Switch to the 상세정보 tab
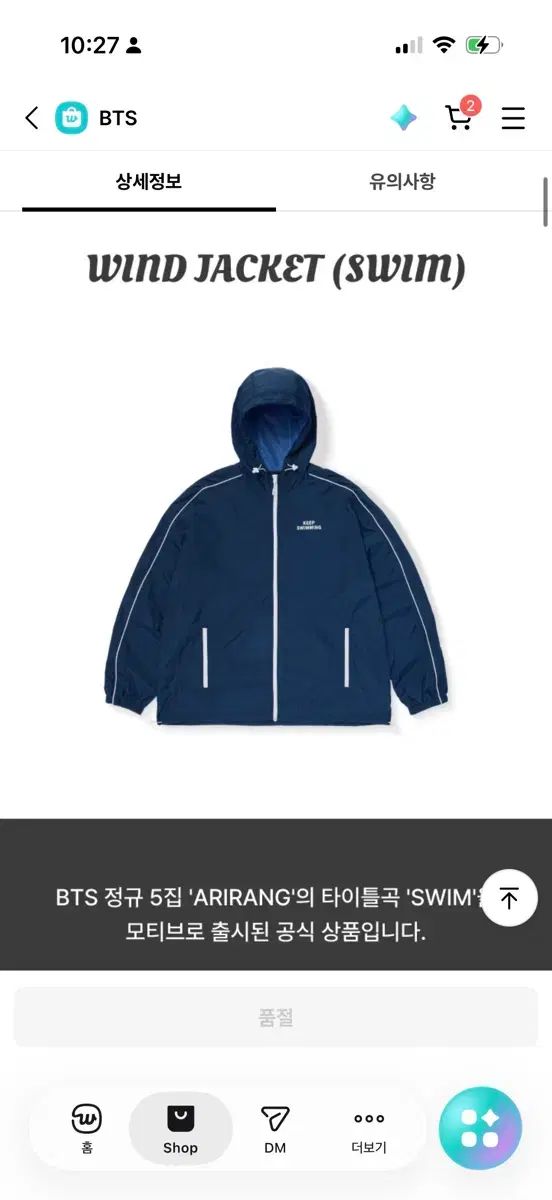Viewport: 552px width, 1200px height. pyautogui.click(x=149, y=182)
